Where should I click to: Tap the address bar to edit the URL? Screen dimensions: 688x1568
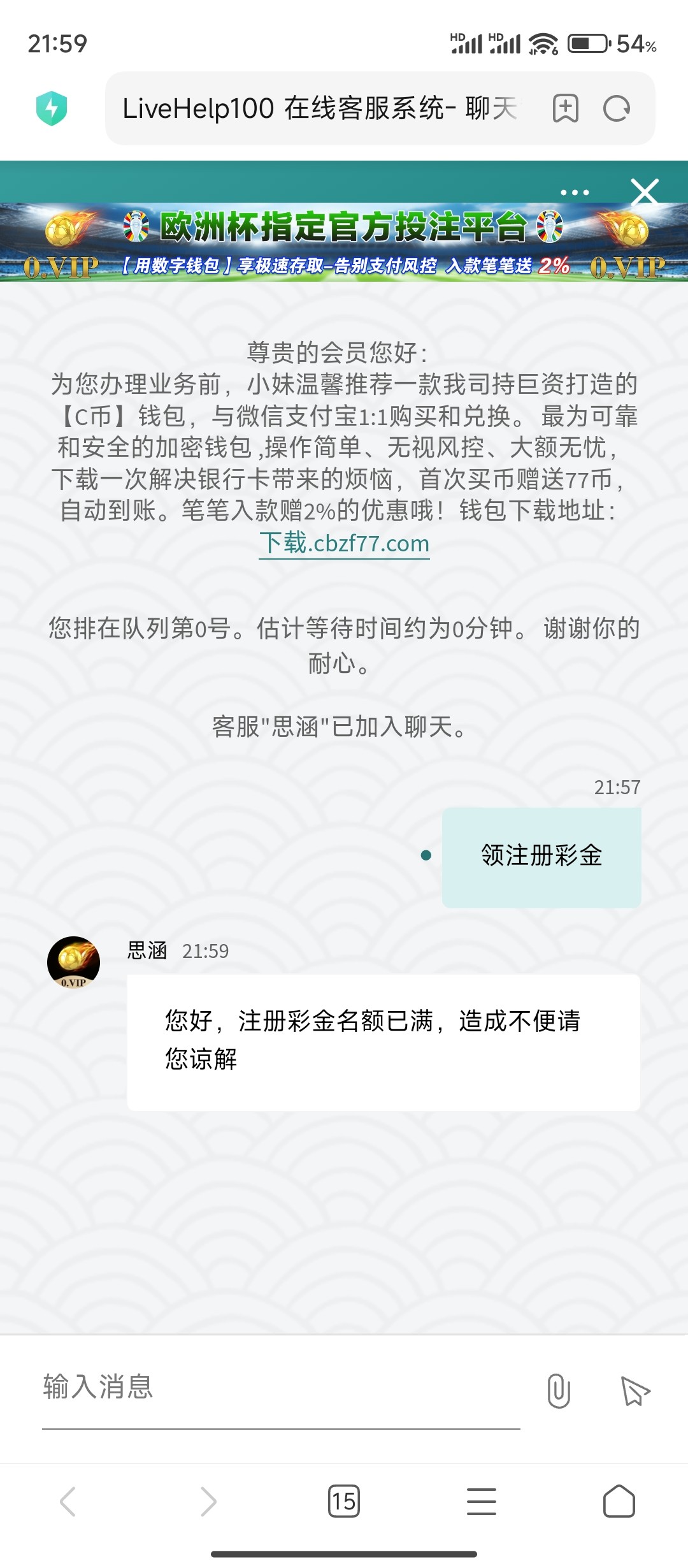[x=319, y=108]
